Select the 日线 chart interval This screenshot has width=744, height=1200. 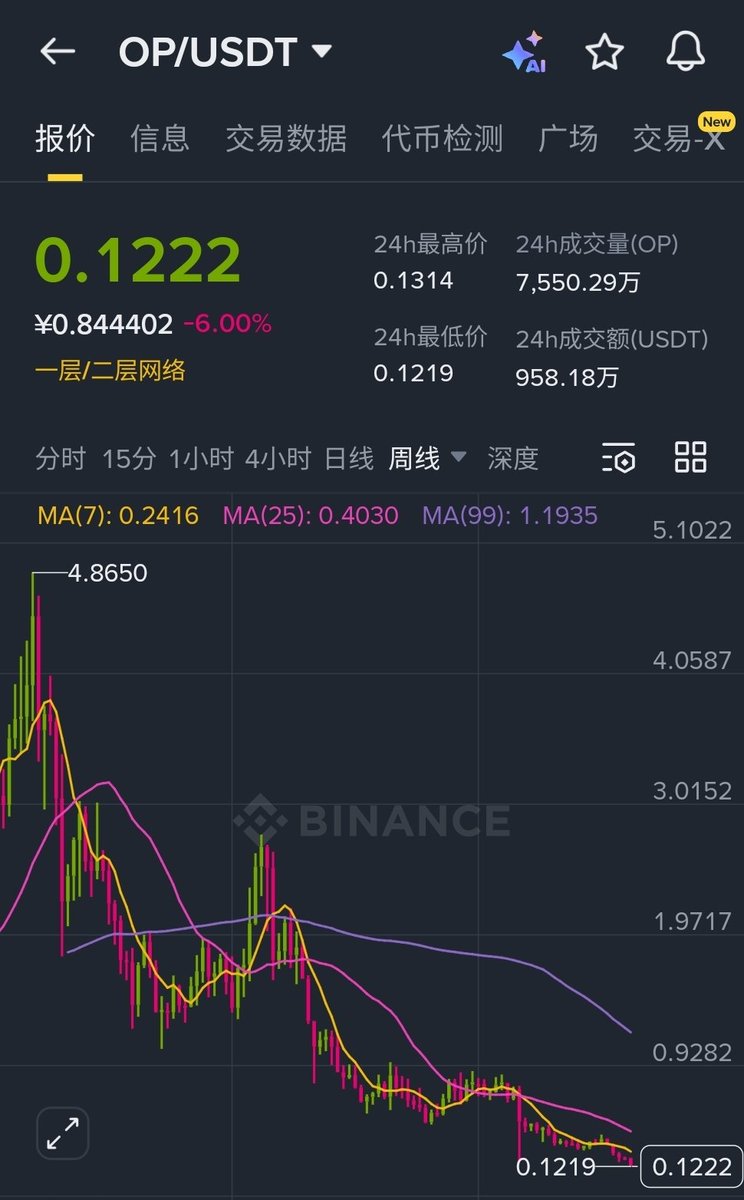point(349,459)
